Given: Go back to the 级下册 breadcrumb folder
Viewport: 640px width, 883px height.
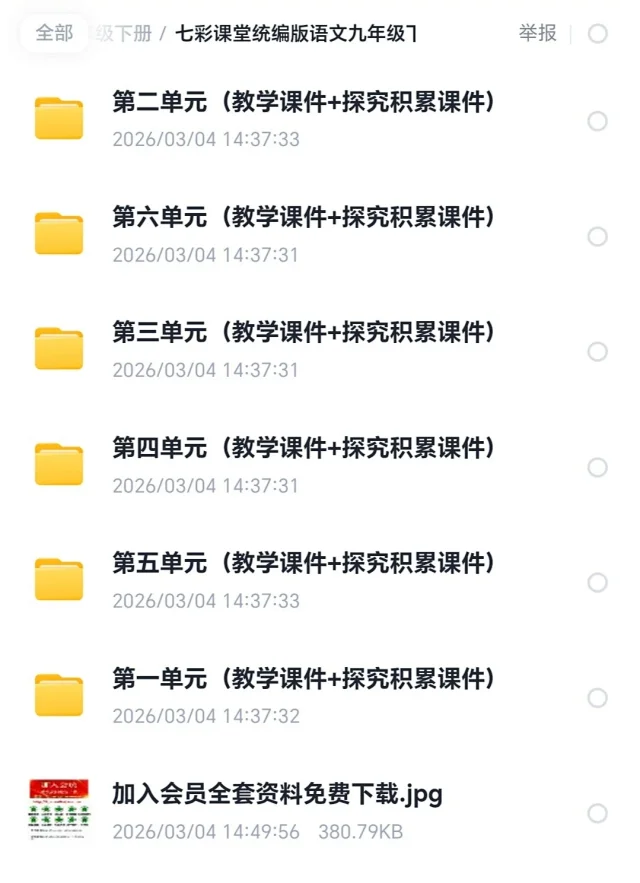Looking at the screenshot, I should [124, 34].
